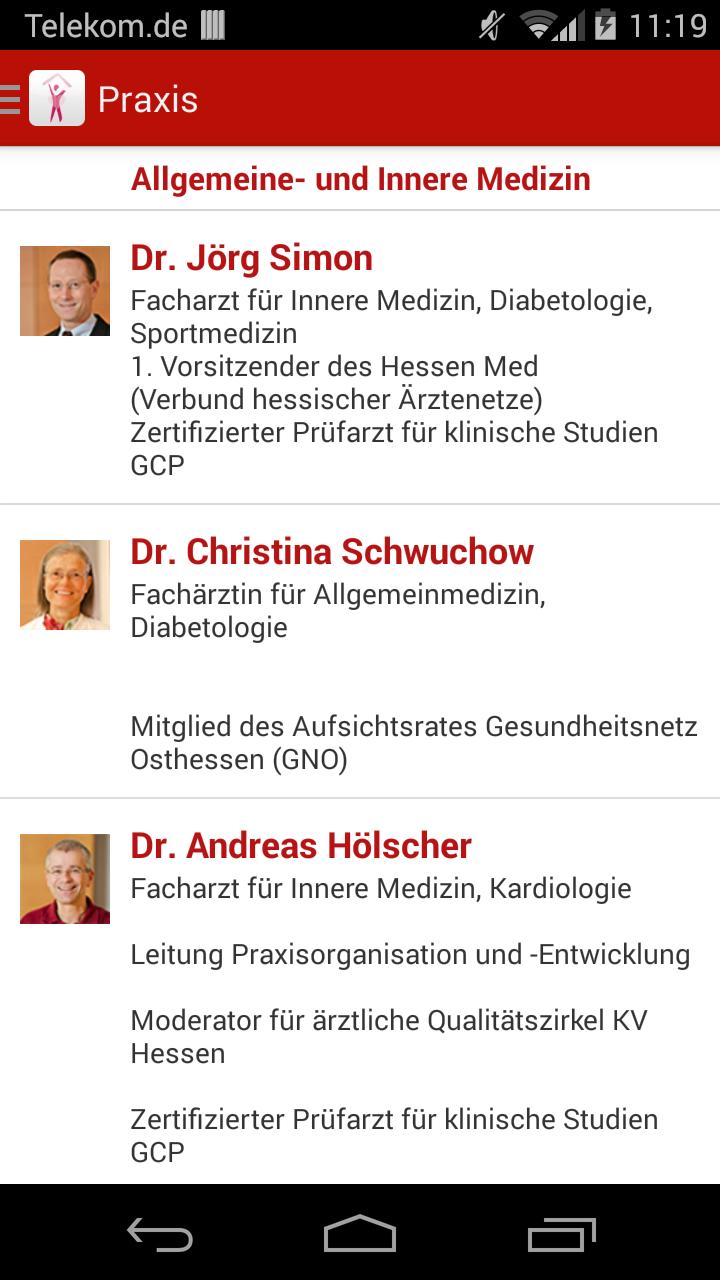This screenshot has height=1280, width=720.
Task: Tap Dr. Christina Schwuchow's portrait photo
Action: 64,585
